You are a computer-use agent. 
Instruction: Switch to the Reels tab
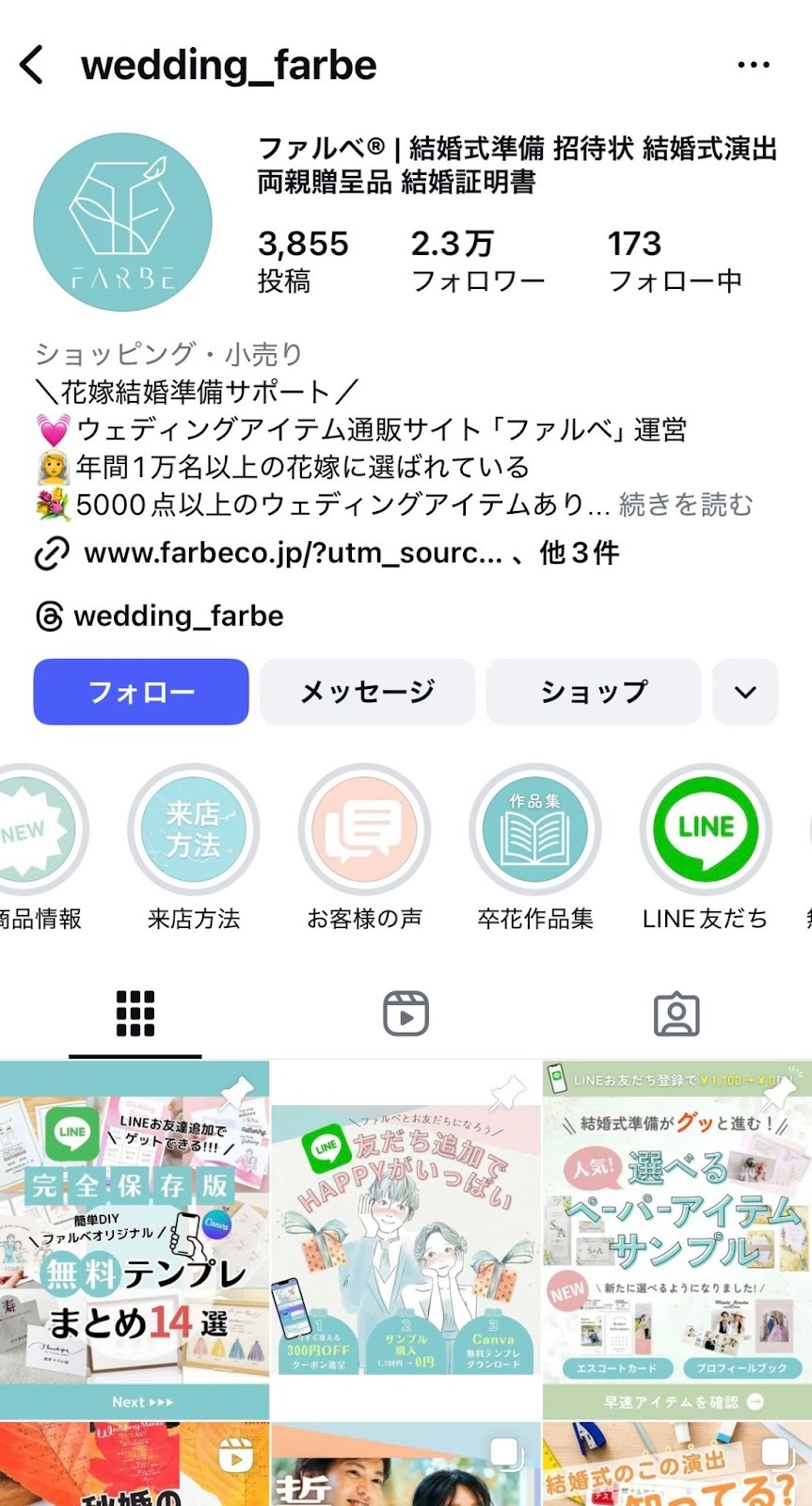click(x=406, y=1014)
